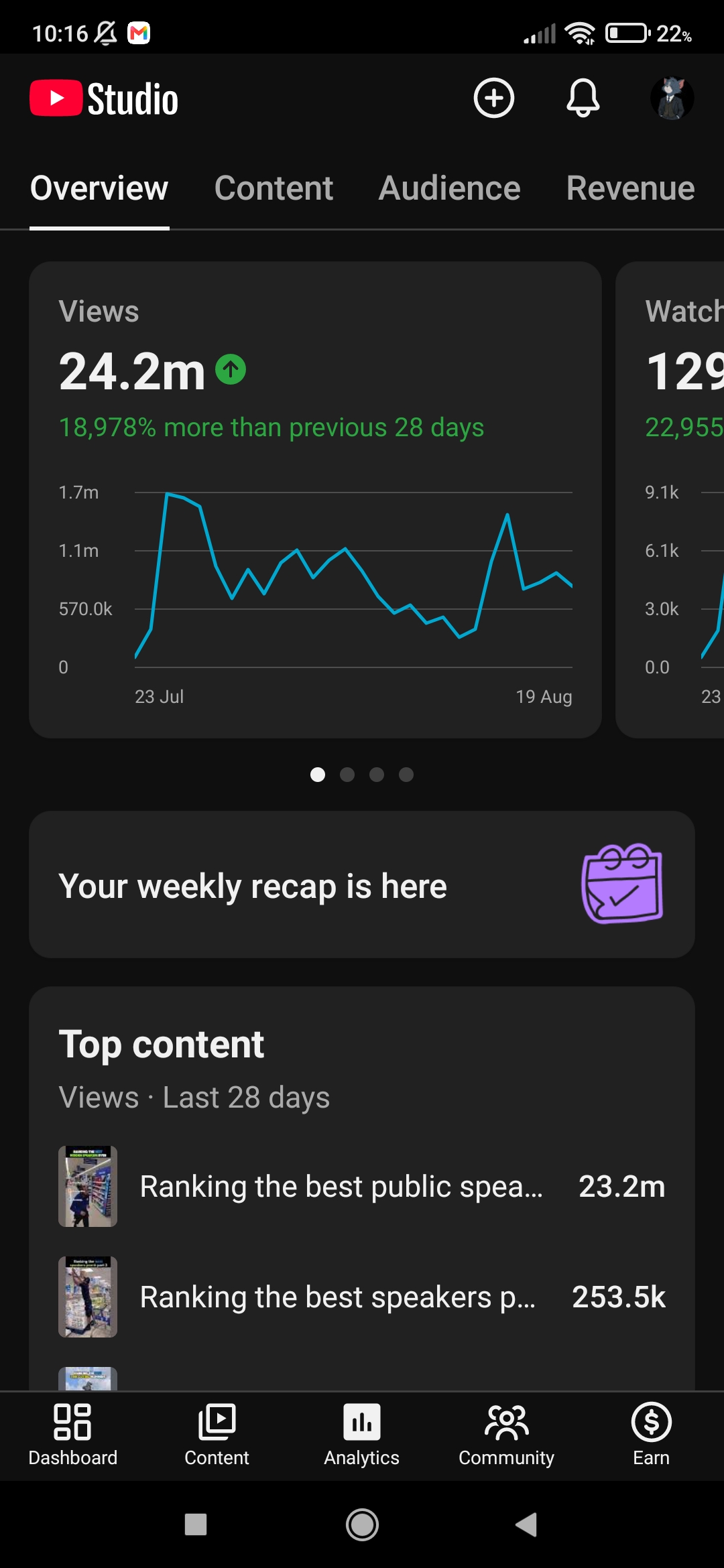Screen dimensions: 724x1568
Task: Switch to the Content top tab
Action: 274,188
